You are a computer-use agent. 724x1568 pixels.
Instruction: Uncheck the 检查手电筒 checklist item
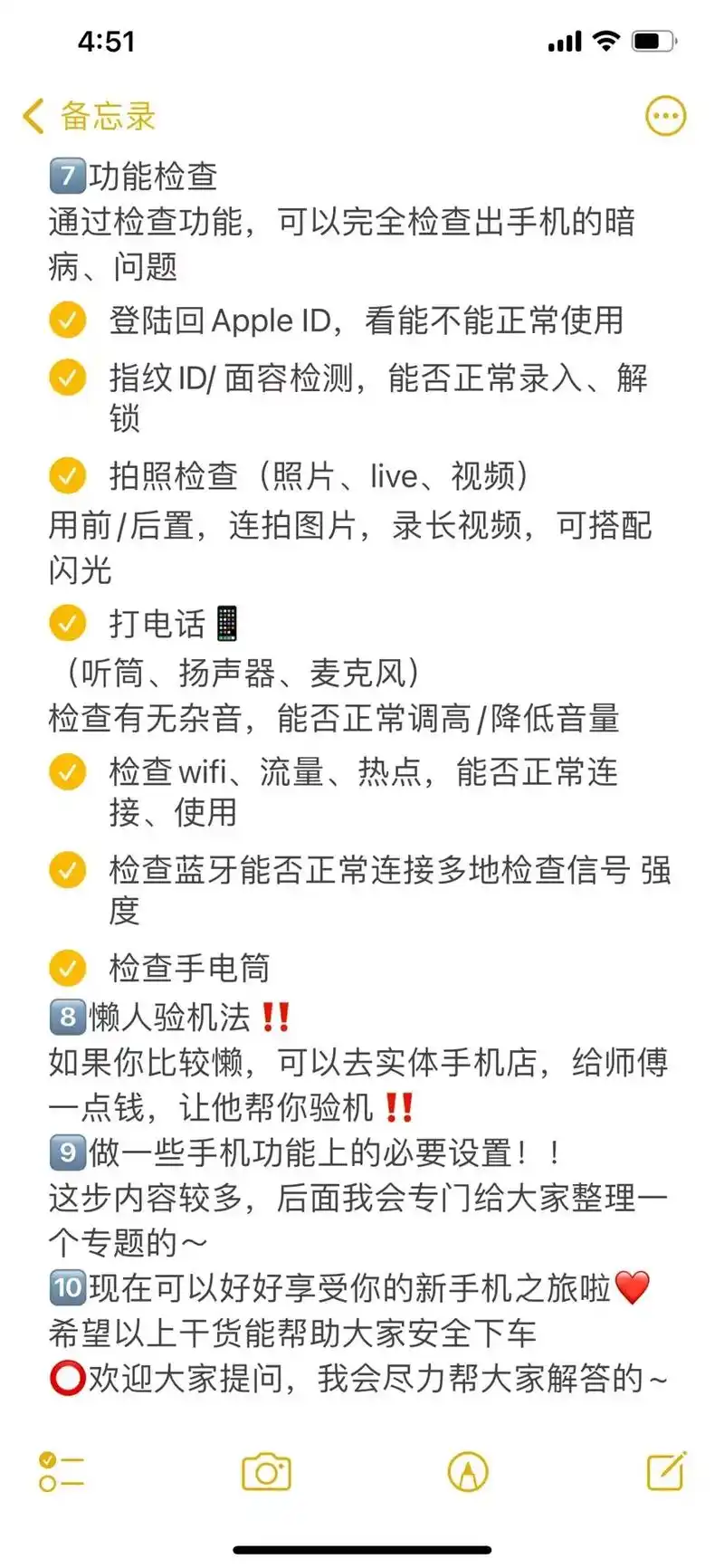click(68, 968)
